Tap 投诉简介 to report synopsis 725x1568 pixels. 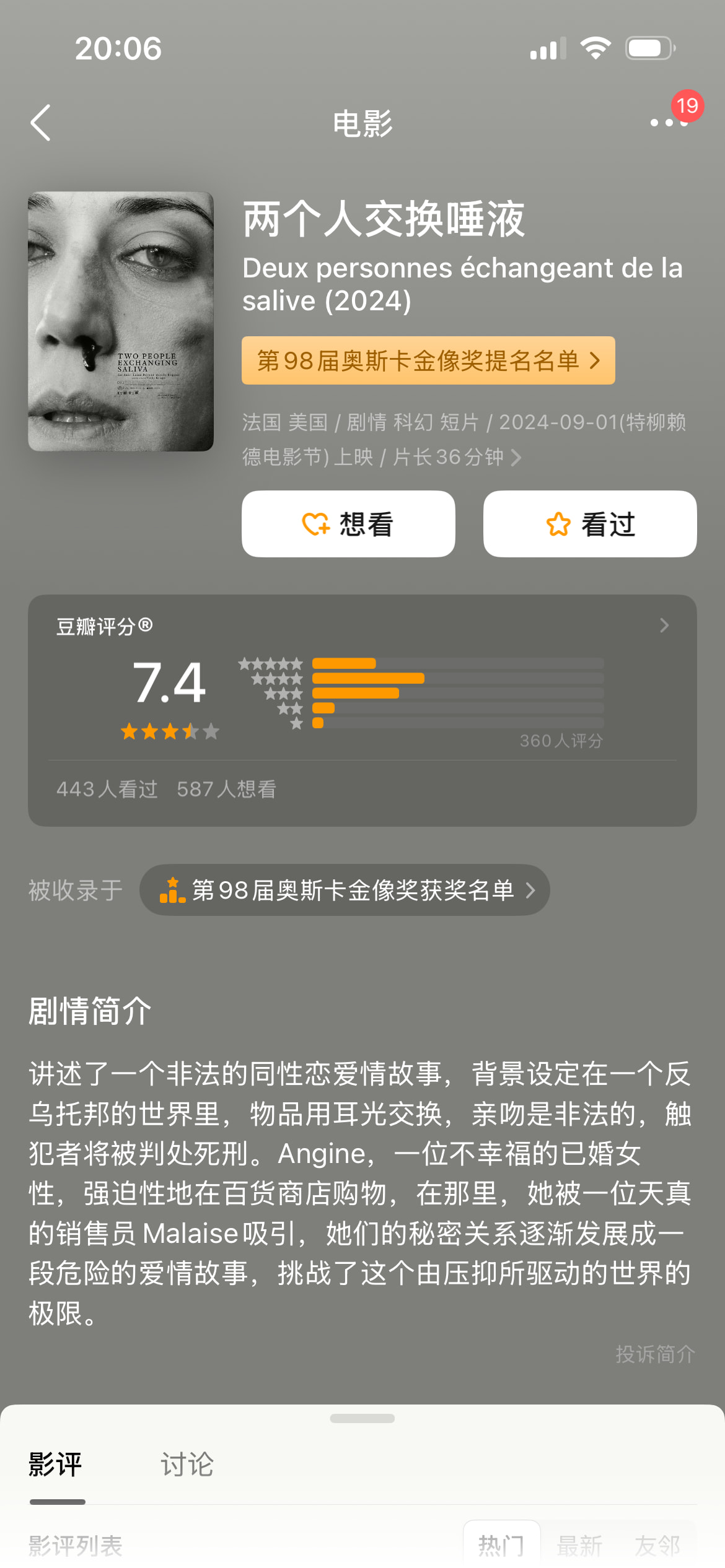tap(656, 1354)
